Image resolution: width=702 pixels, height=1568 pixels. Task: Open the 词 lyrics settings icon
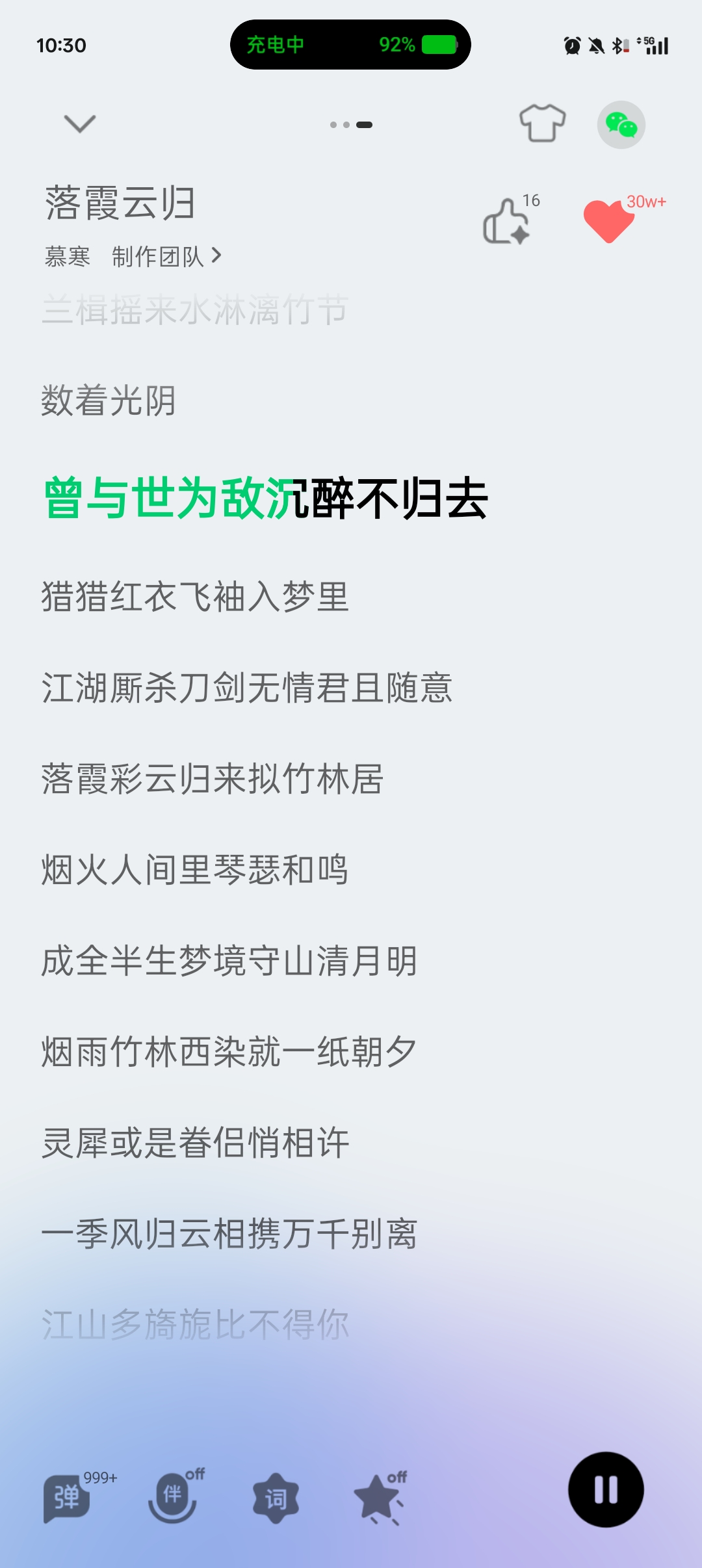(x=276, y=1498)
